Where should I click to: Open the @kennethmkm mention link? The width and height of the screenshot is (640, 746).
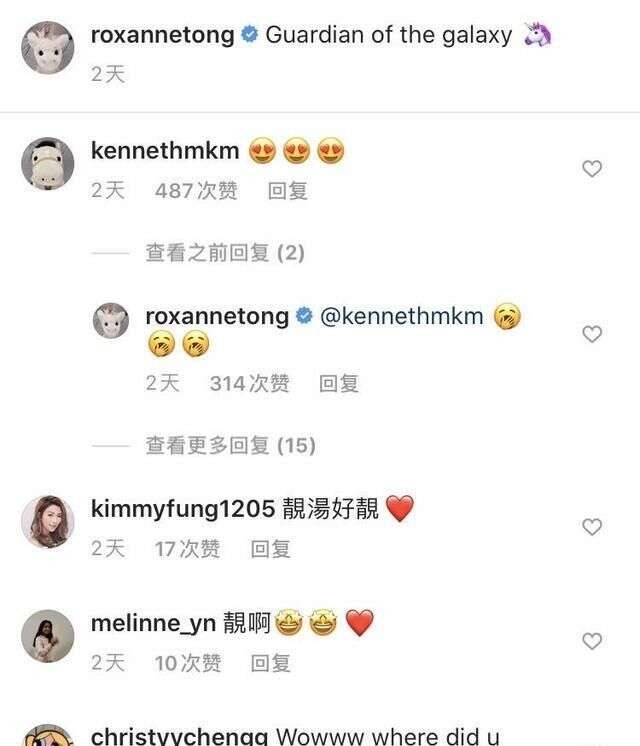pyautogui.click(x=401, y=317)
